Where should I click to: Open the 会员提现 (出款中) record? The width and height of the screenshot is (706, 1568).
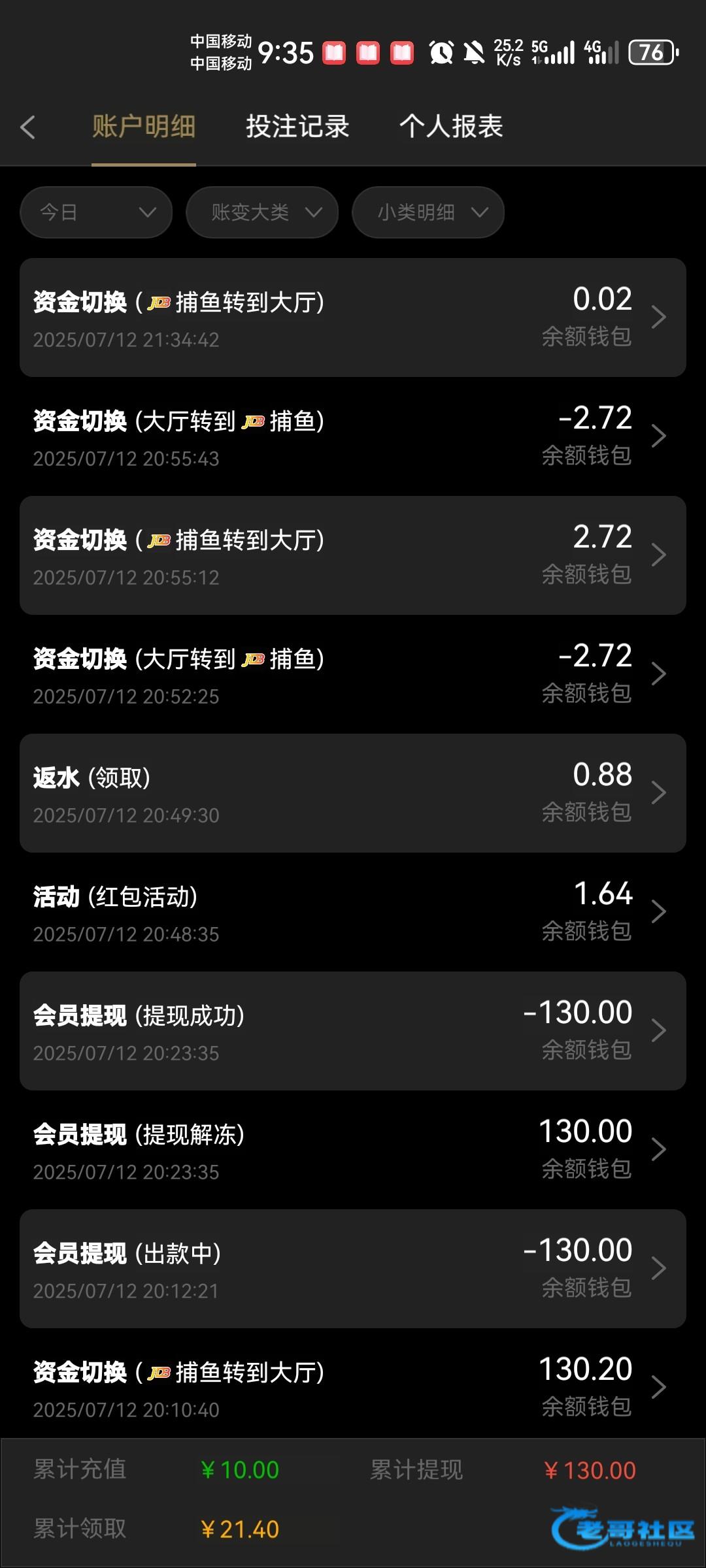353,1269
